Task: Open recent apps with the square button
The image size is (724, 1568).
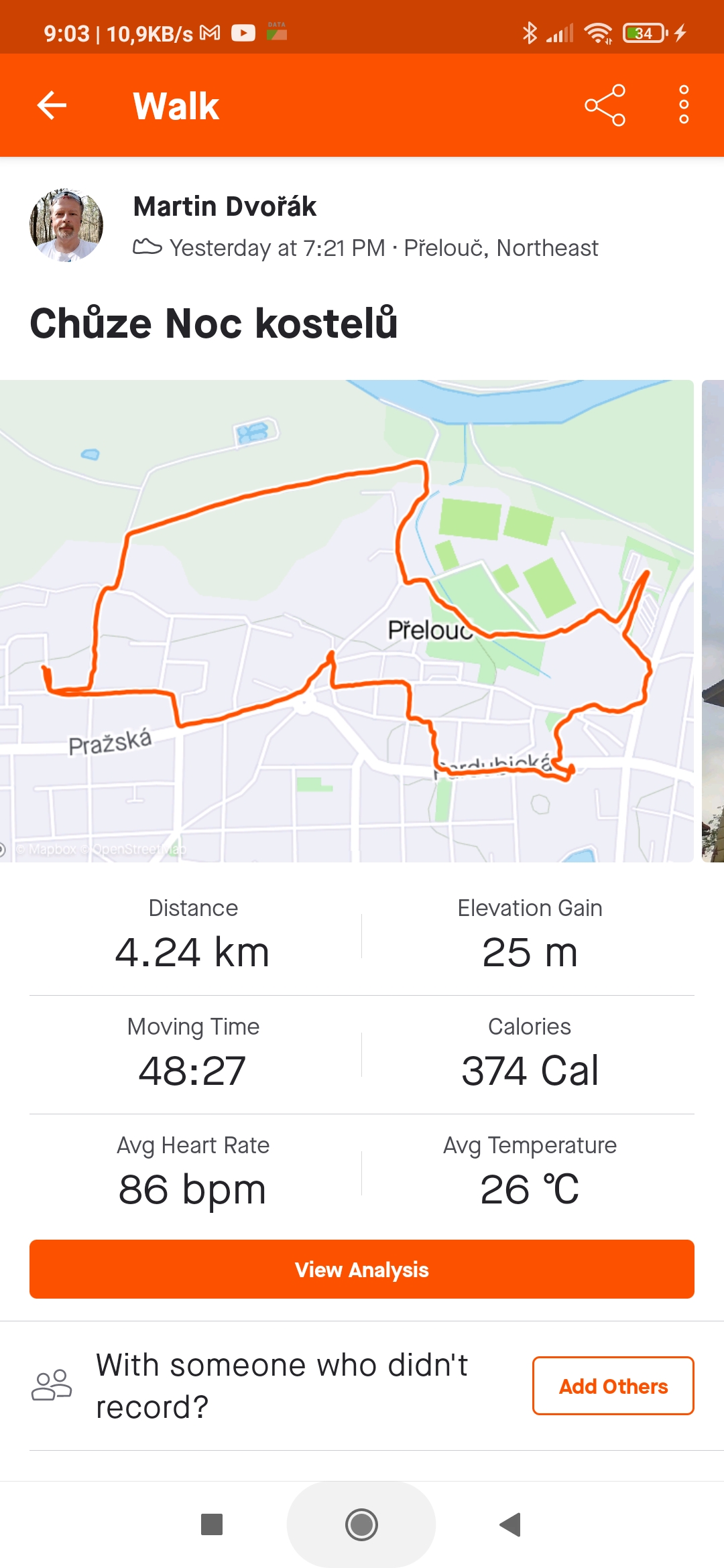Action: click(212, 1524)
